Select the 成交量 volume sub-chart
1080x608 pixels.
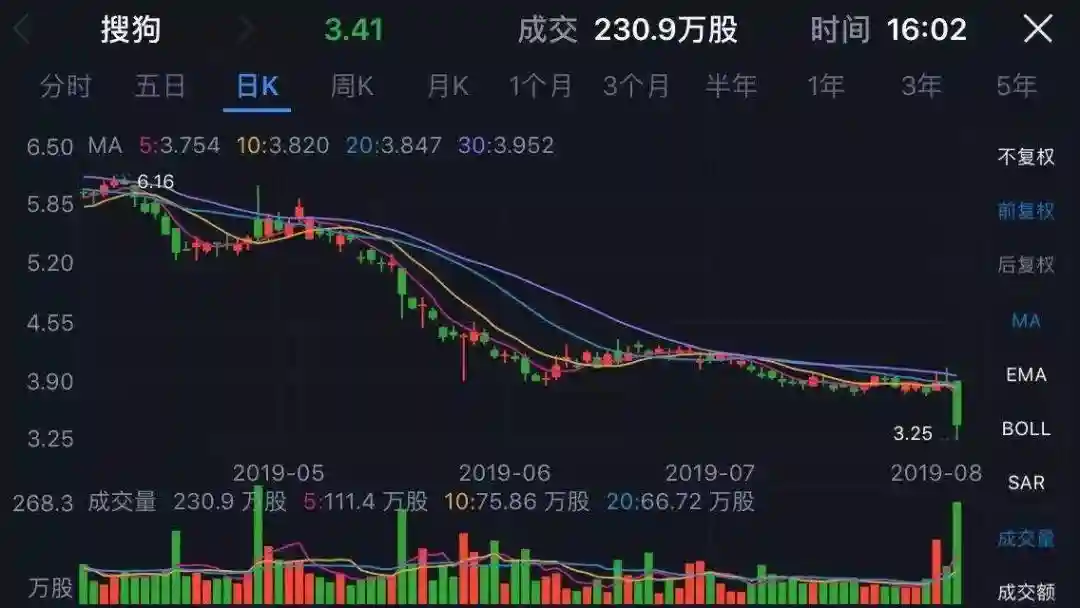(x=1026, y=538)
